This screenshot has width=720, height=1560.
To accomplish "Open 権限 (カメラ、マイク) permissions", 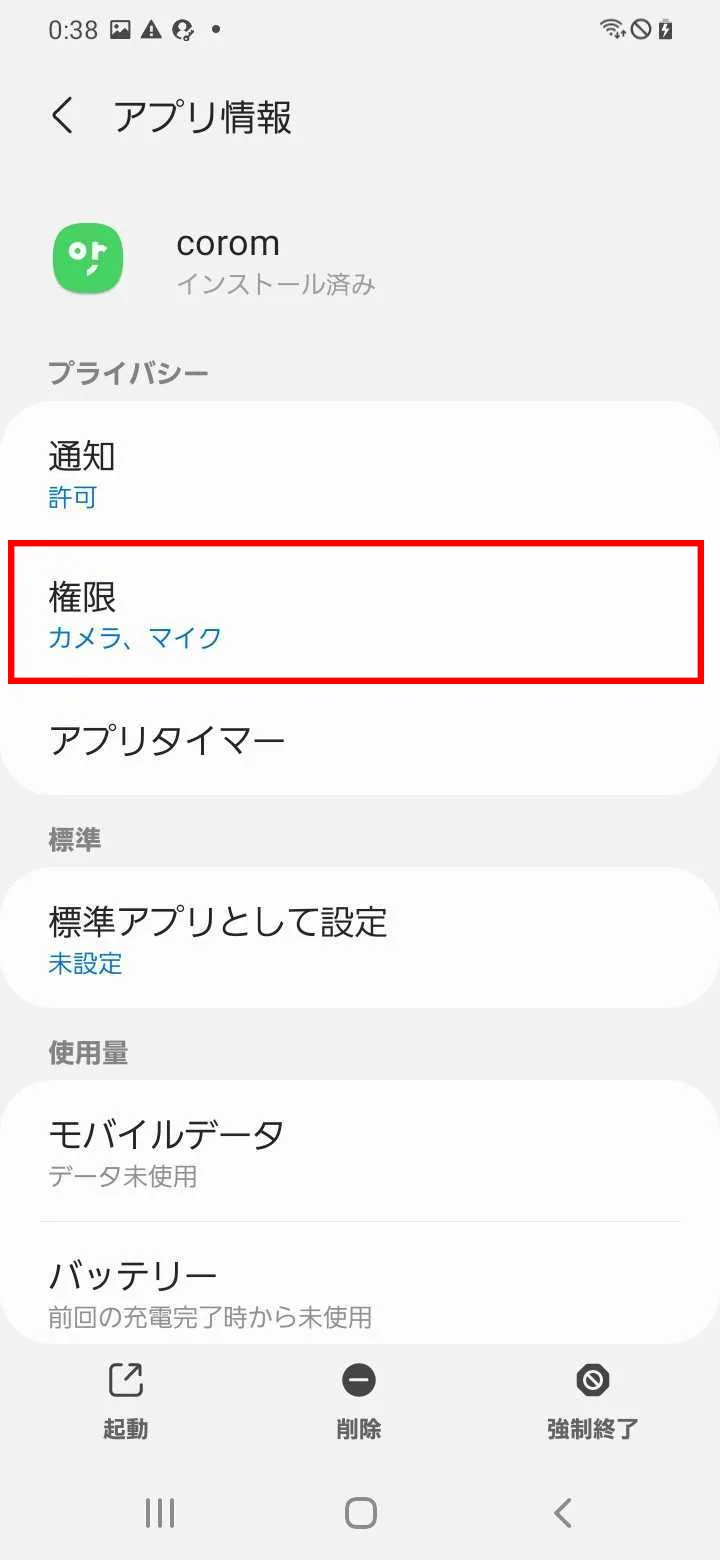I will 360,613.
